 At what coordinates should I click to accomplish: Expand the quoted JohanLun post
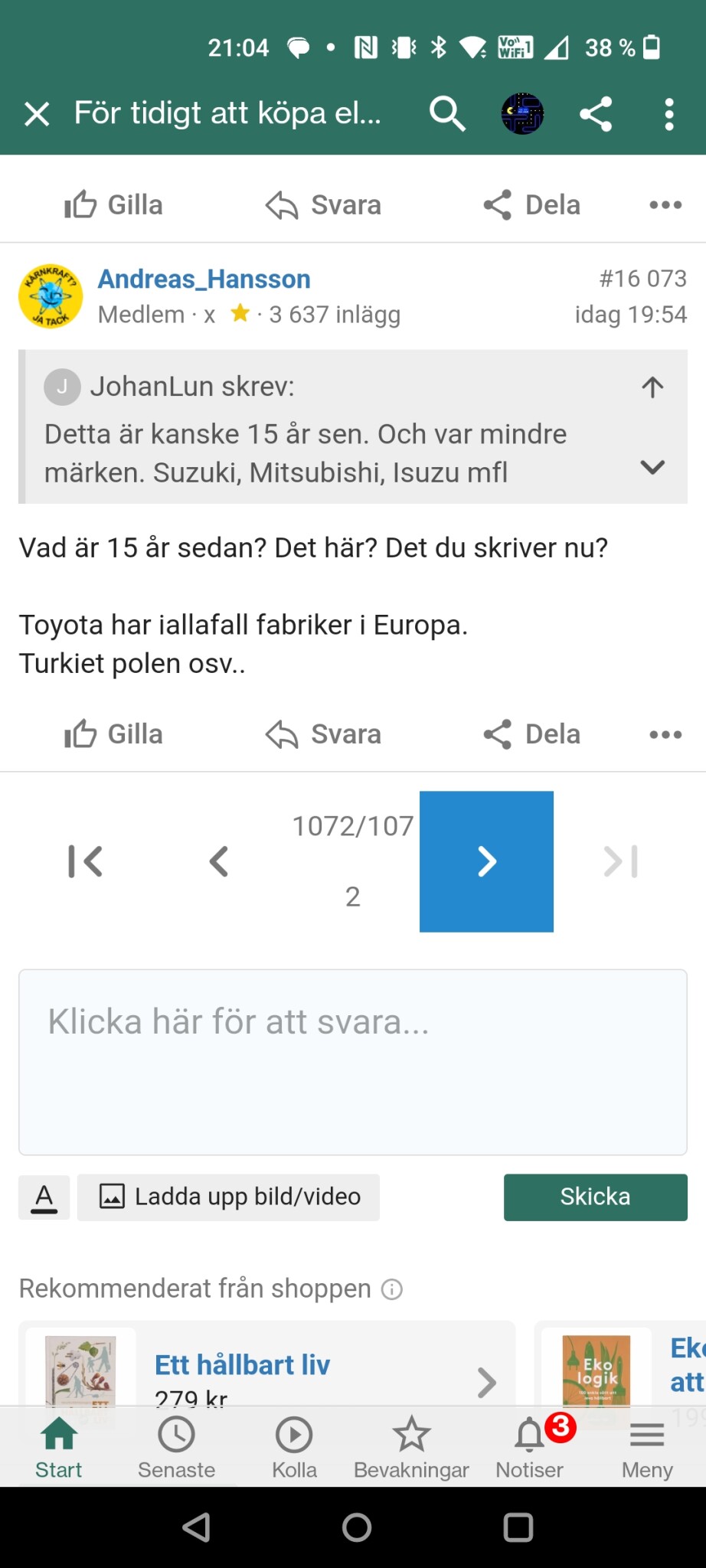[652, 467]
